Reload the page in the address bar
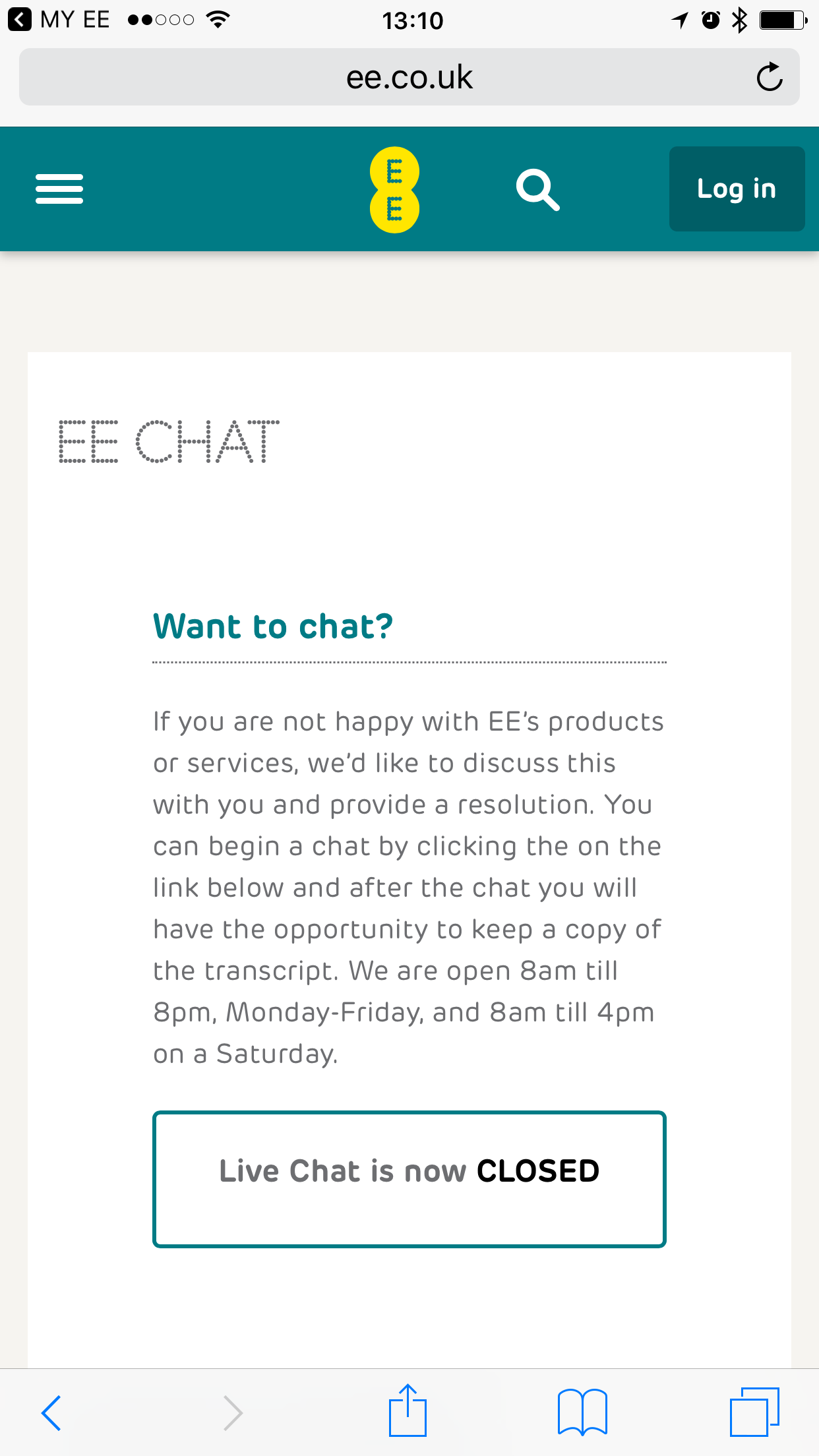Image resolution: width=819 pixels, height=1456 pixels. tap(769, 77)
